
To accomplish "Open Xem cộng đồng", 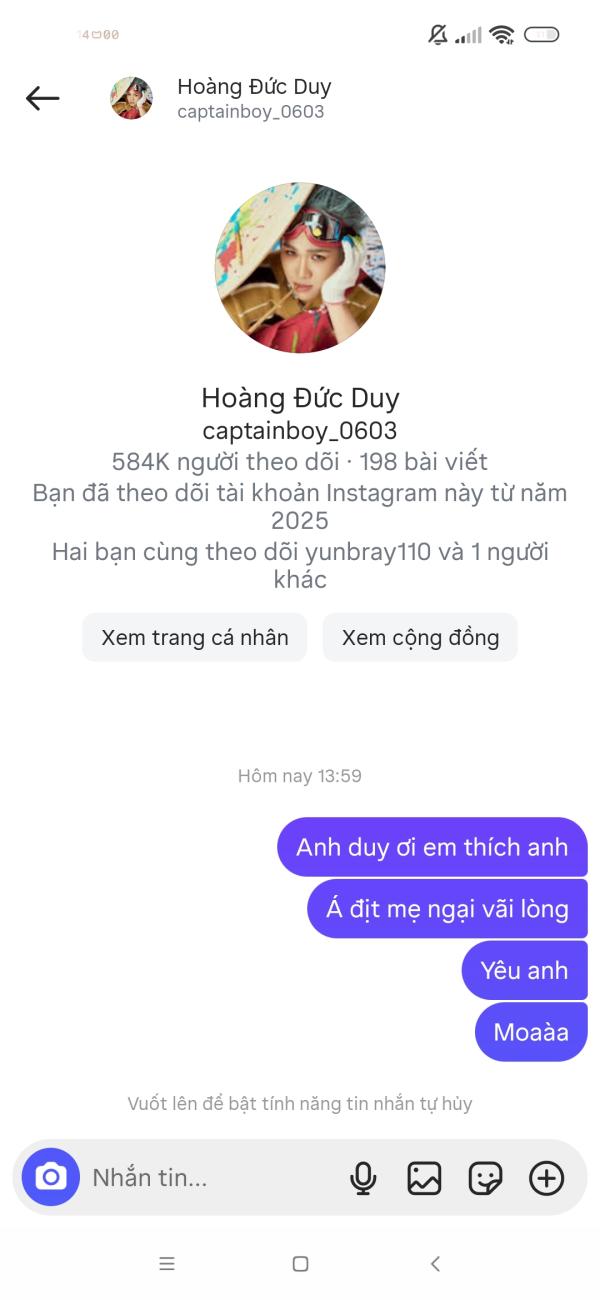I will click(x=420, y=638).
